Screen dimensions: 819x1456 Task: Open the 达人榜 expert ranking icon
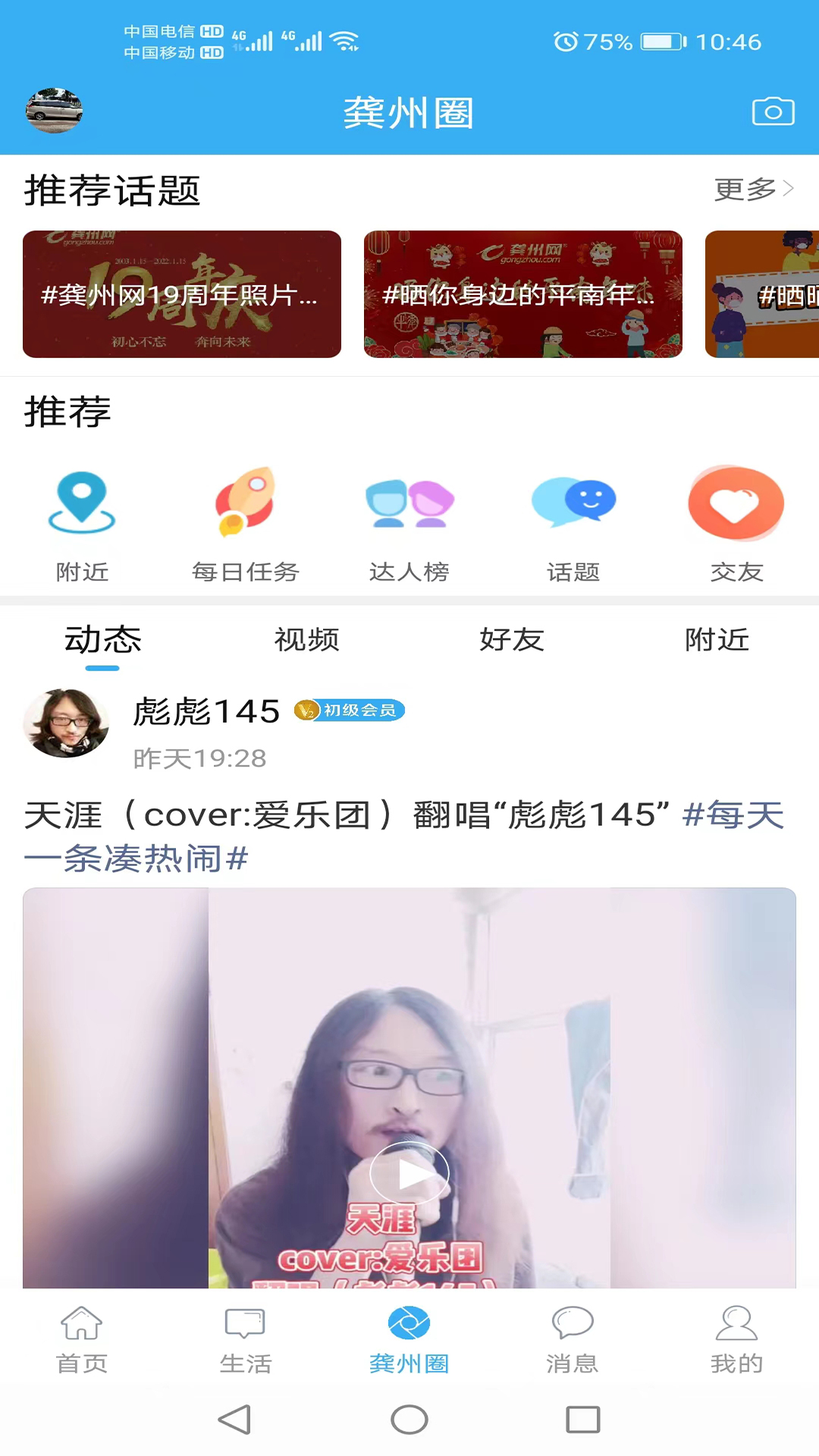pos(409,502)
